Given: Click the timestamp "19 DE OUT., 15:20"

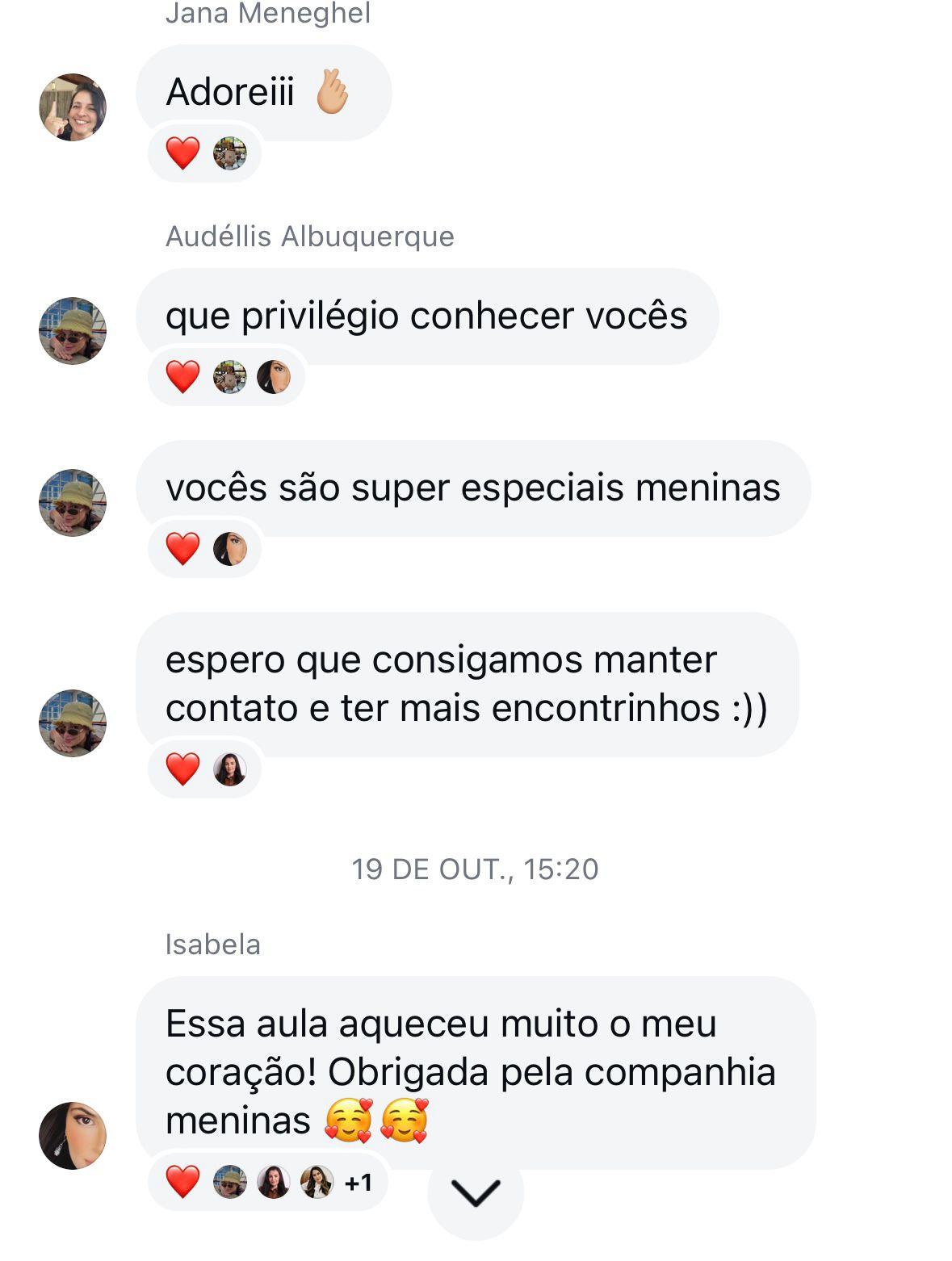Looking at the screenshot, I should pos(476,869).
